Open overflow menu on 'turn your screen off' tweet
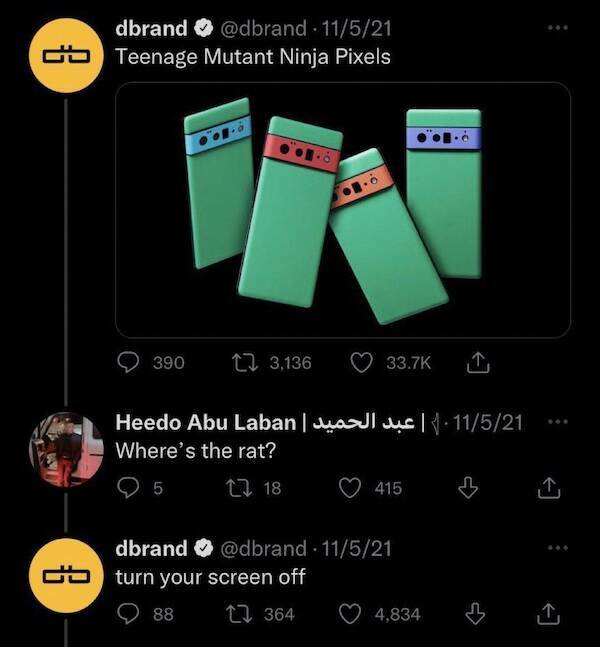600x647 pixels. 557,548
